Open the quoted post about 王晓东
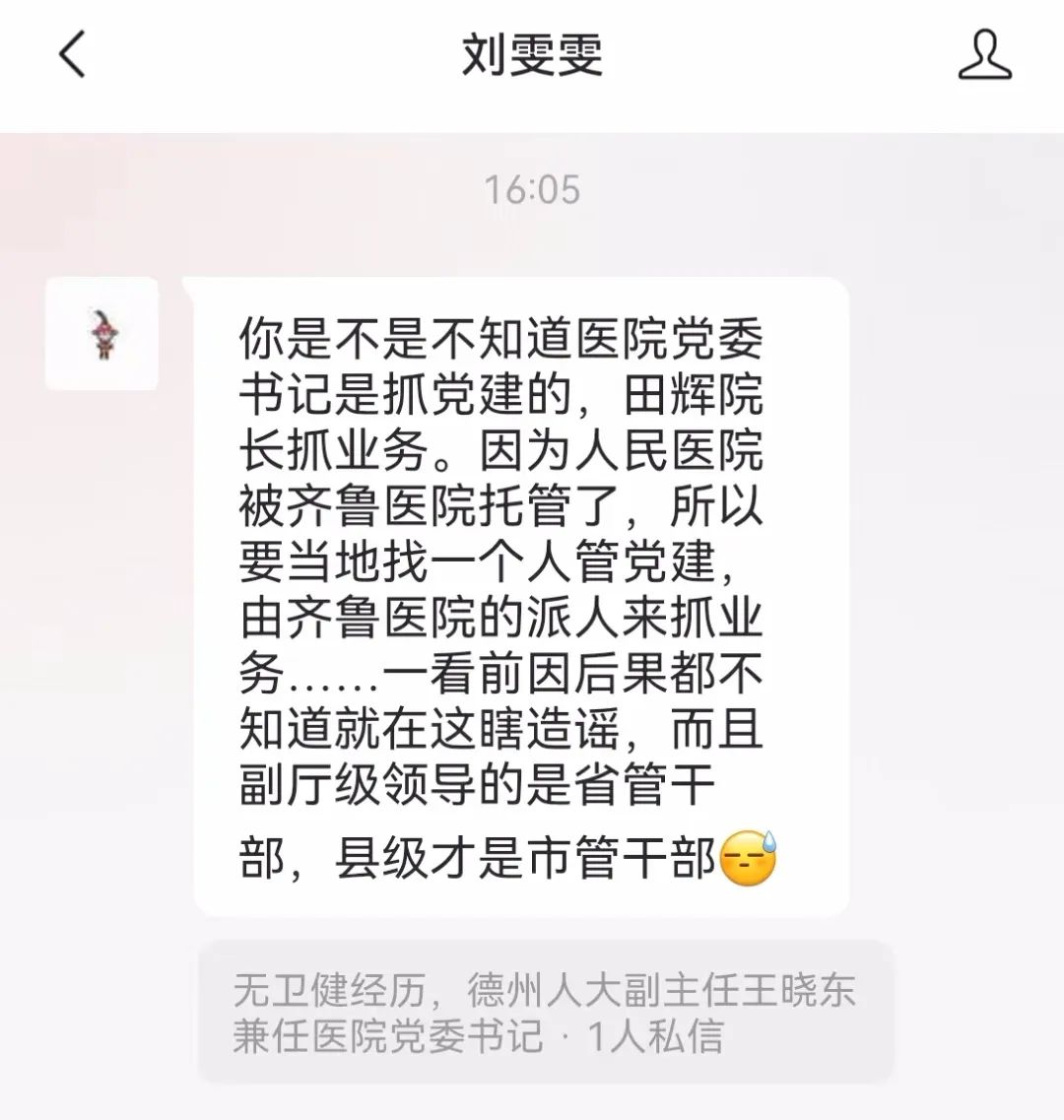The height and width of the screenshot is (1120, 1064). tap(545, 1012)
